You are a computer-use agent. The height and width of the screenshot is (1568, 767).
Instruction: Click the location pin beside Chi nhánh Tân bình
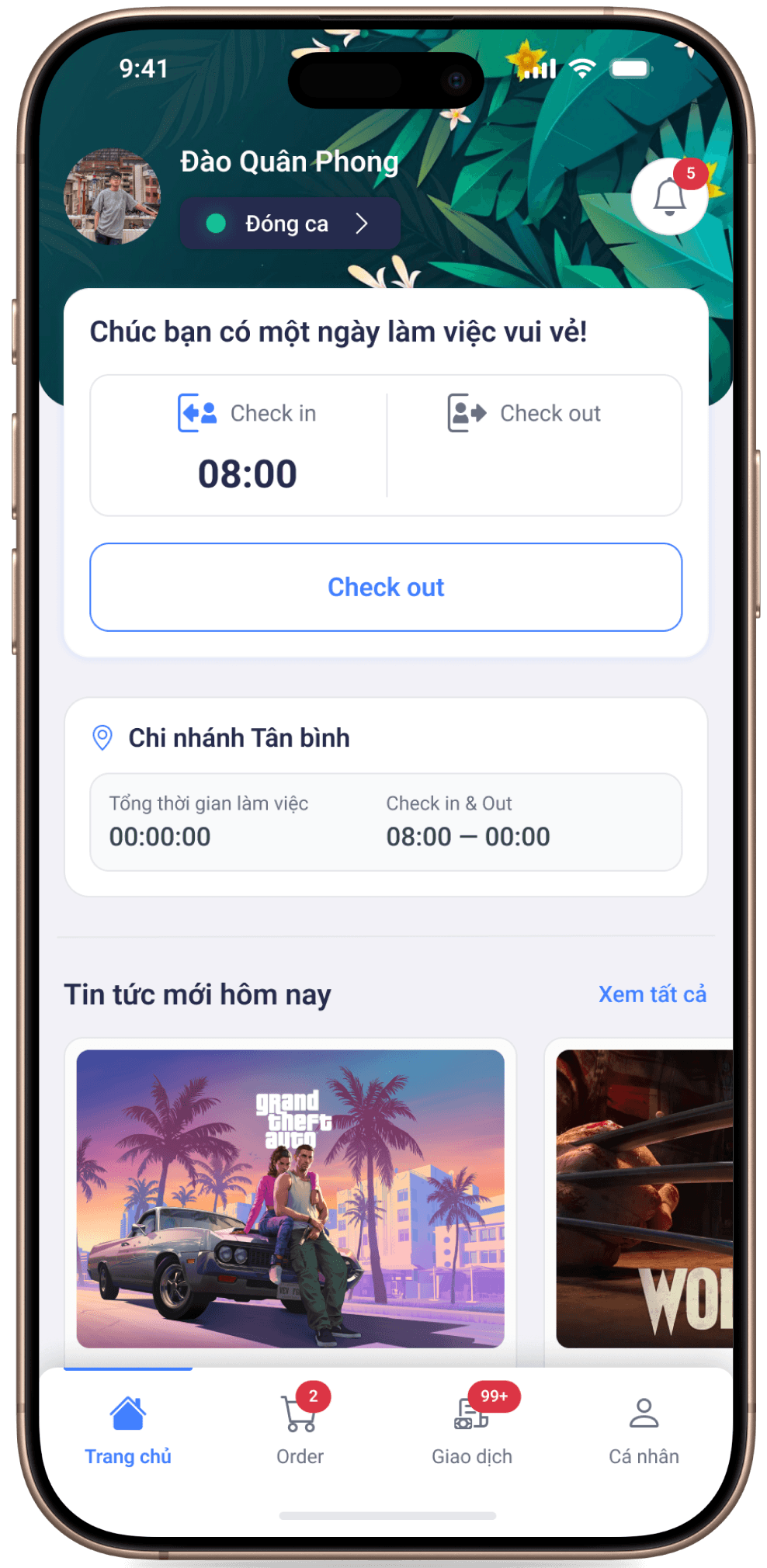pyautogui.click(x=102, y=737)
